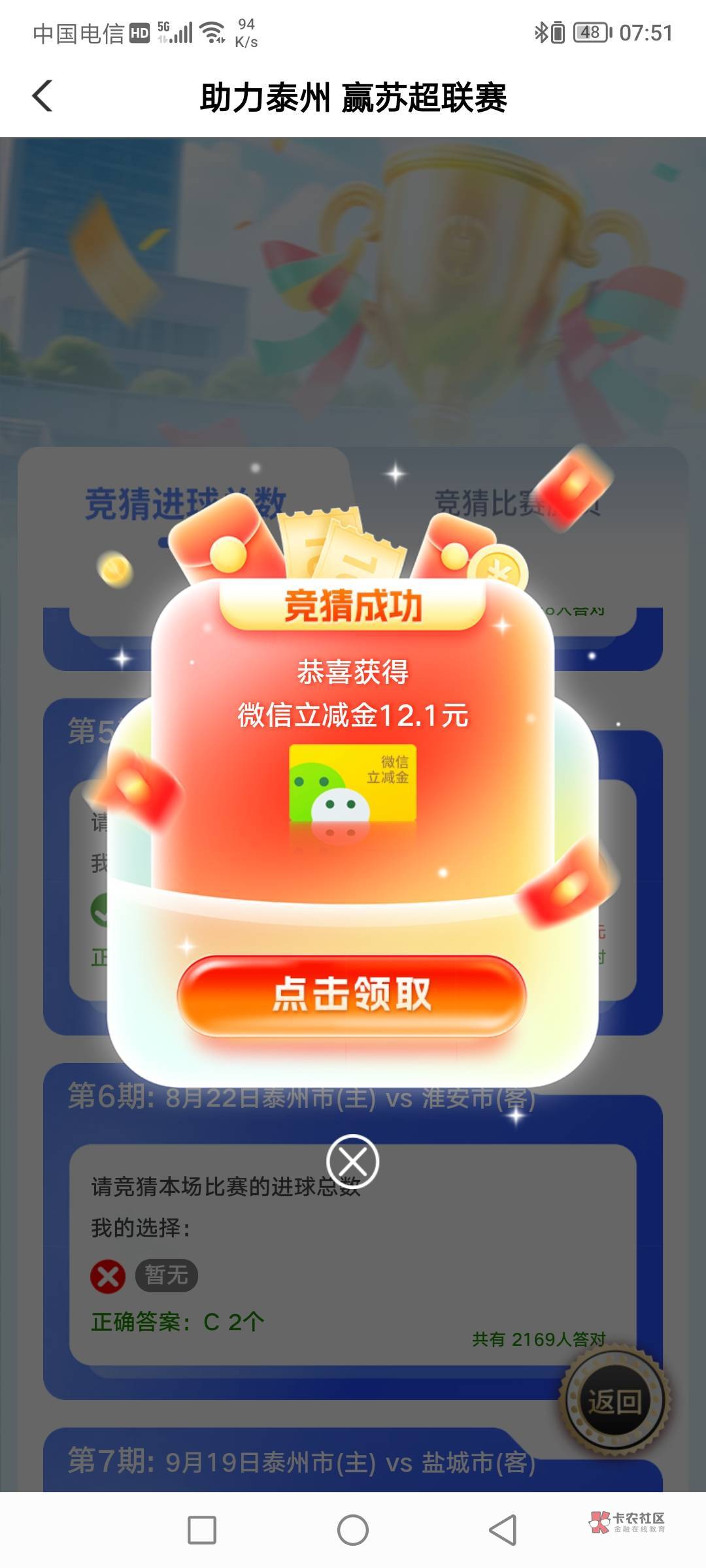Go back using the top-left arrow
Image resolution: width=706 pixels, height=1568 pixels.
[42, 97]
